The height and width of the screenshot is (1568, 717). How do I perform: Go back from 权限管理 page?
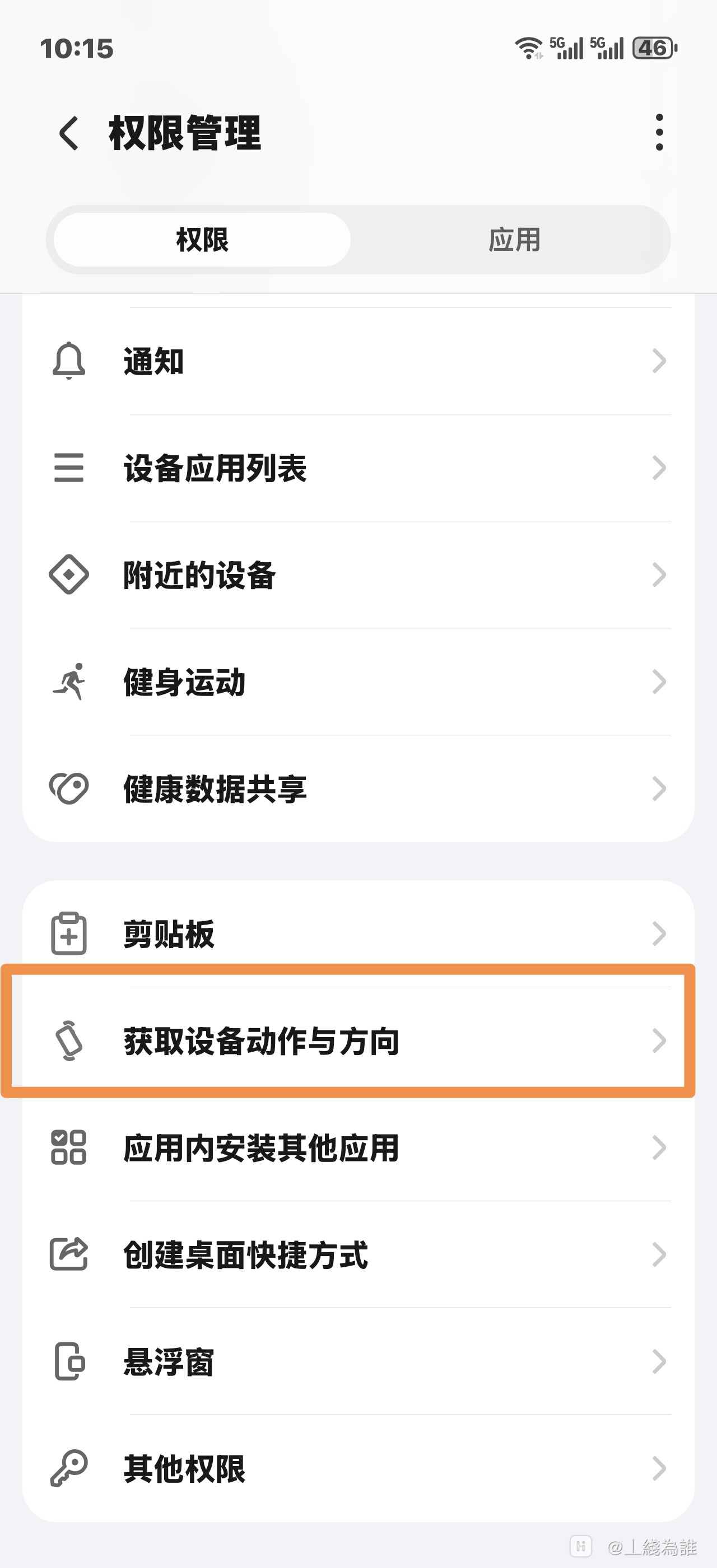point(69,133)
